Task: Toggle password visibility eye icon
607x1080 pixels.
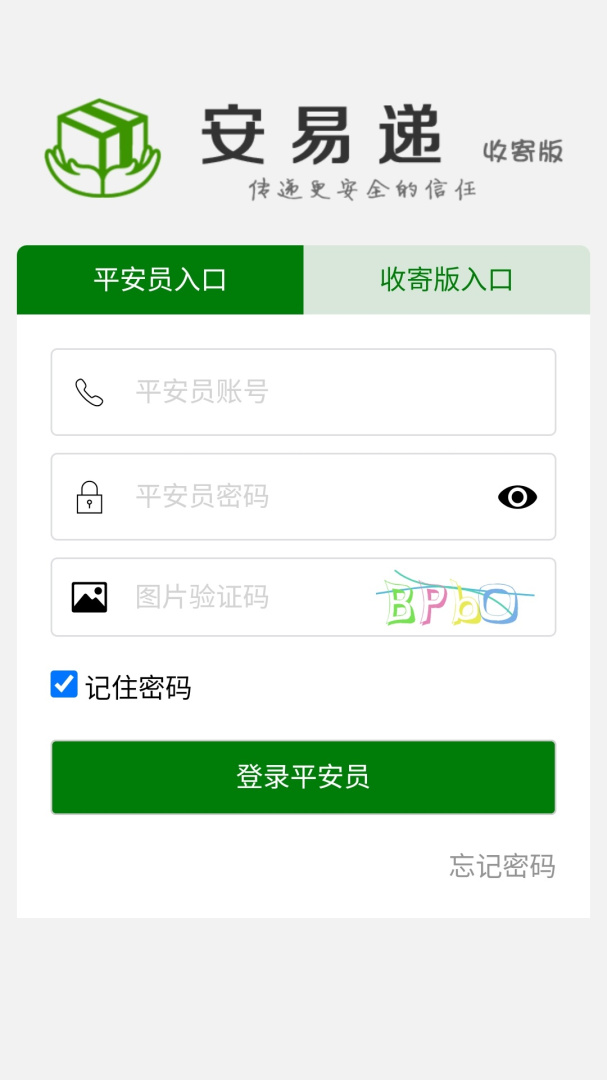Action: [517, 497]
